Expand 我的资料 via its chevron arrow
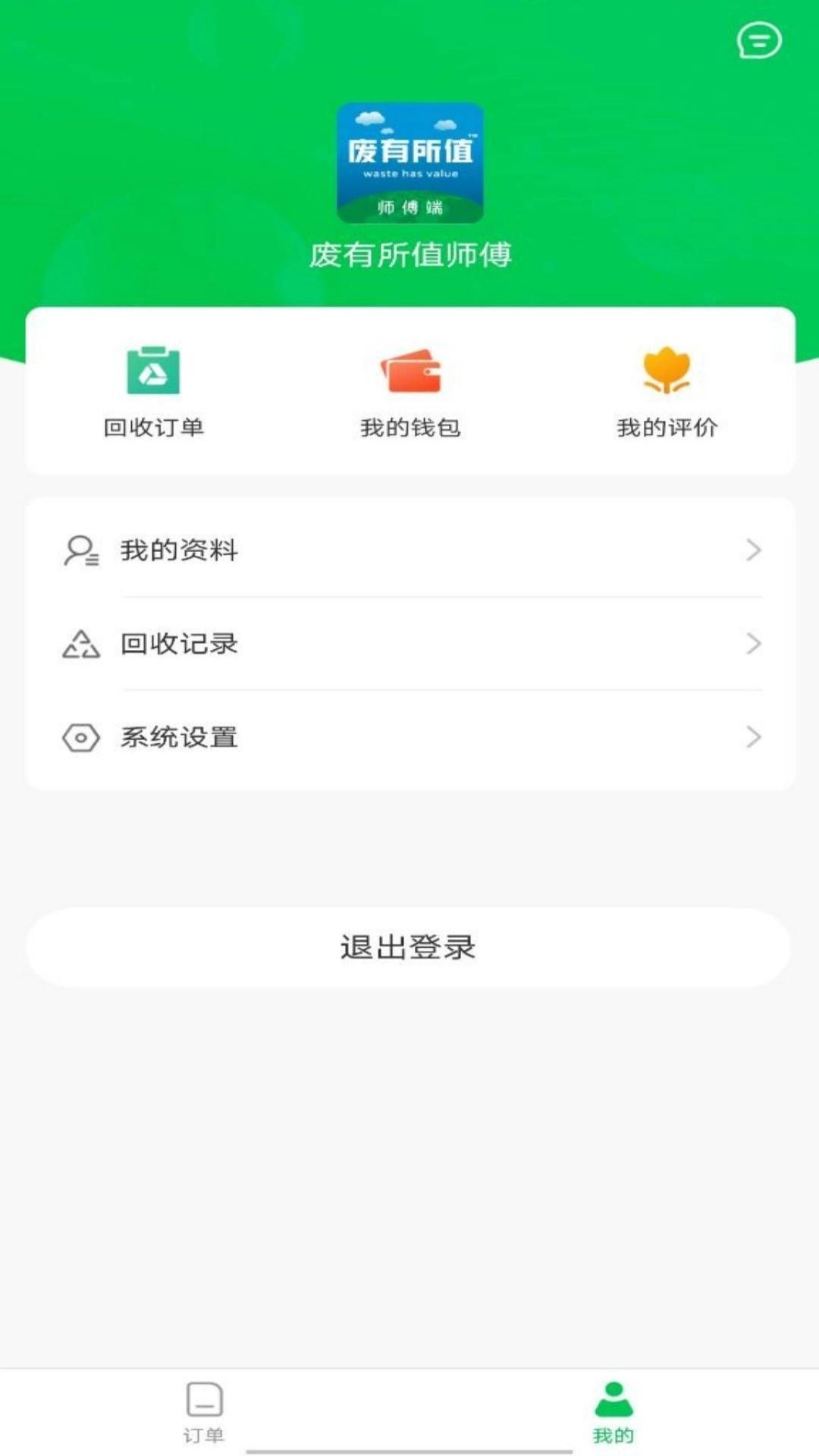 coord(752,551)
